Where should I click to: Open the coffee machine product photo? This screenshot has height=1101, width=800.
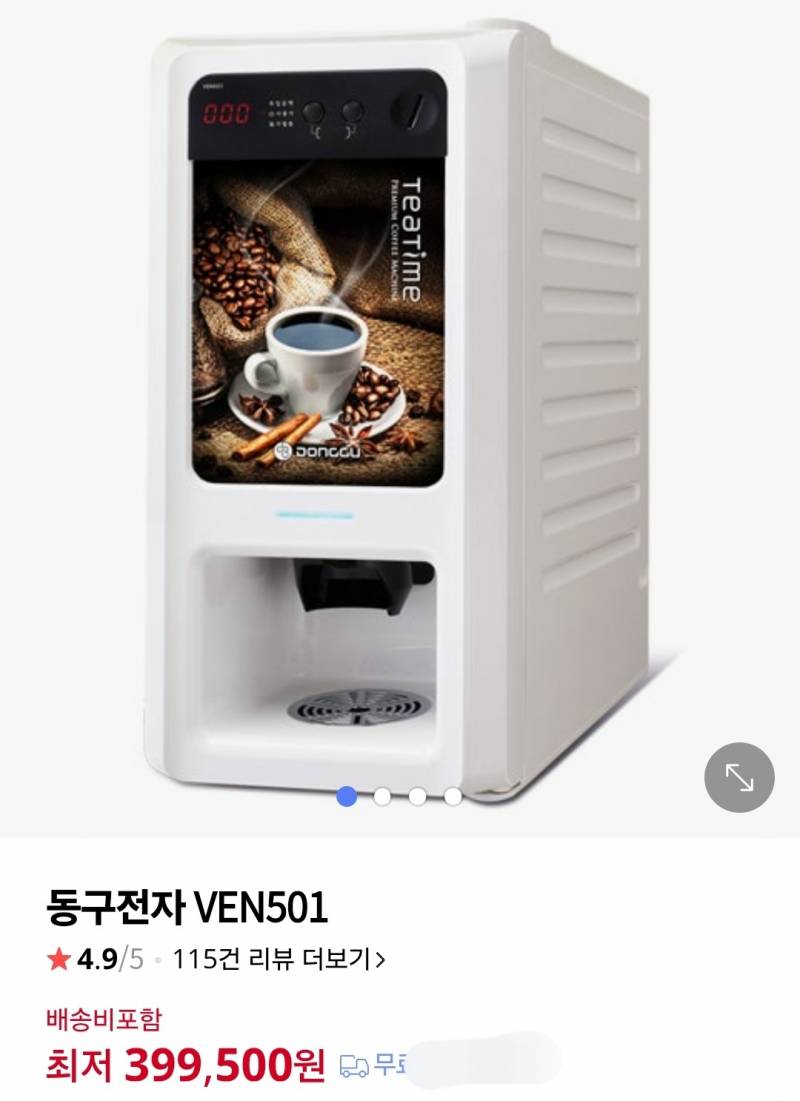click(x=400, y=400)
